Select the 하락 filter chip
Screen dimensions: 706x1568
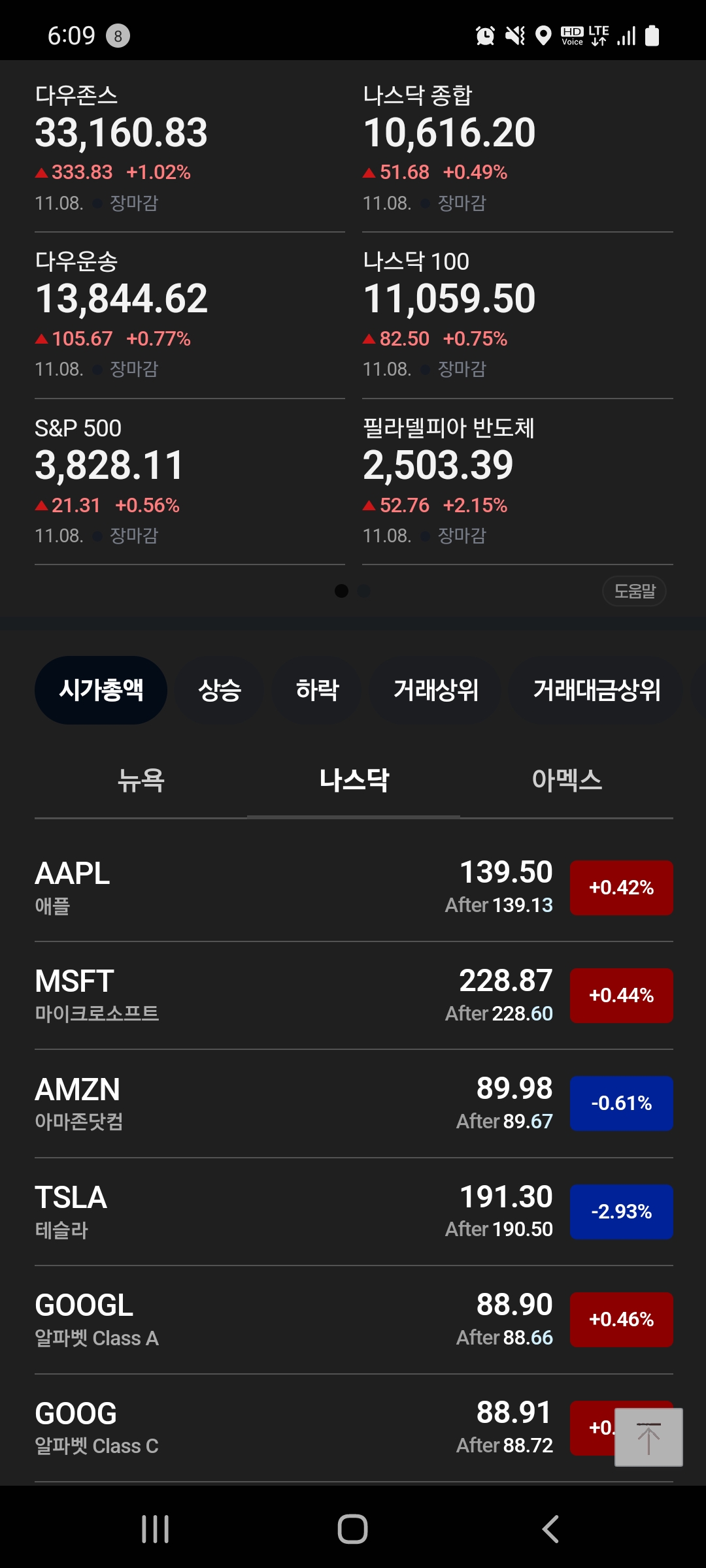[317, 690]
